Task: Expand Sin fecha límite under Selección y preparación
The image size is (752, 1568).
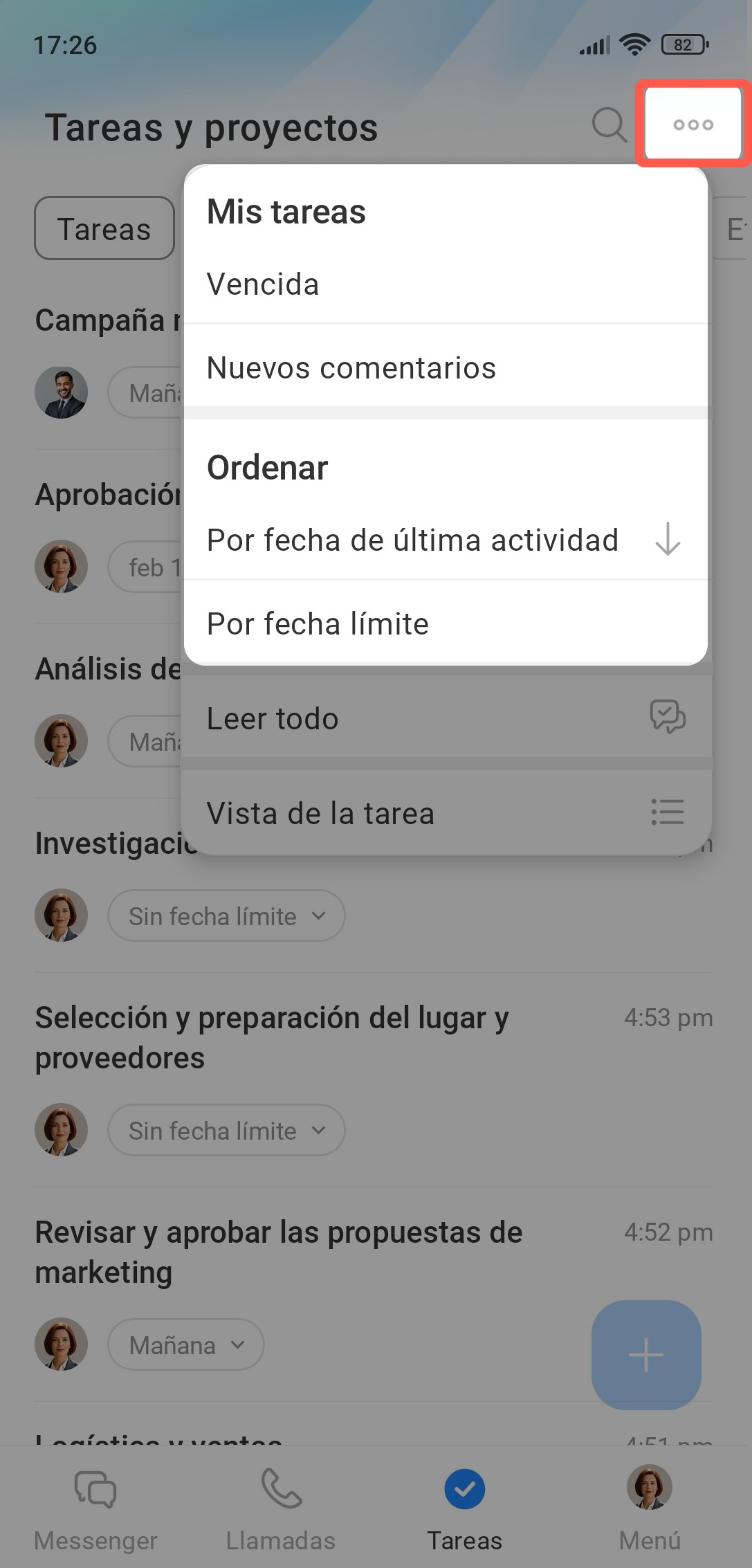Action: [x=226, y=1131]
